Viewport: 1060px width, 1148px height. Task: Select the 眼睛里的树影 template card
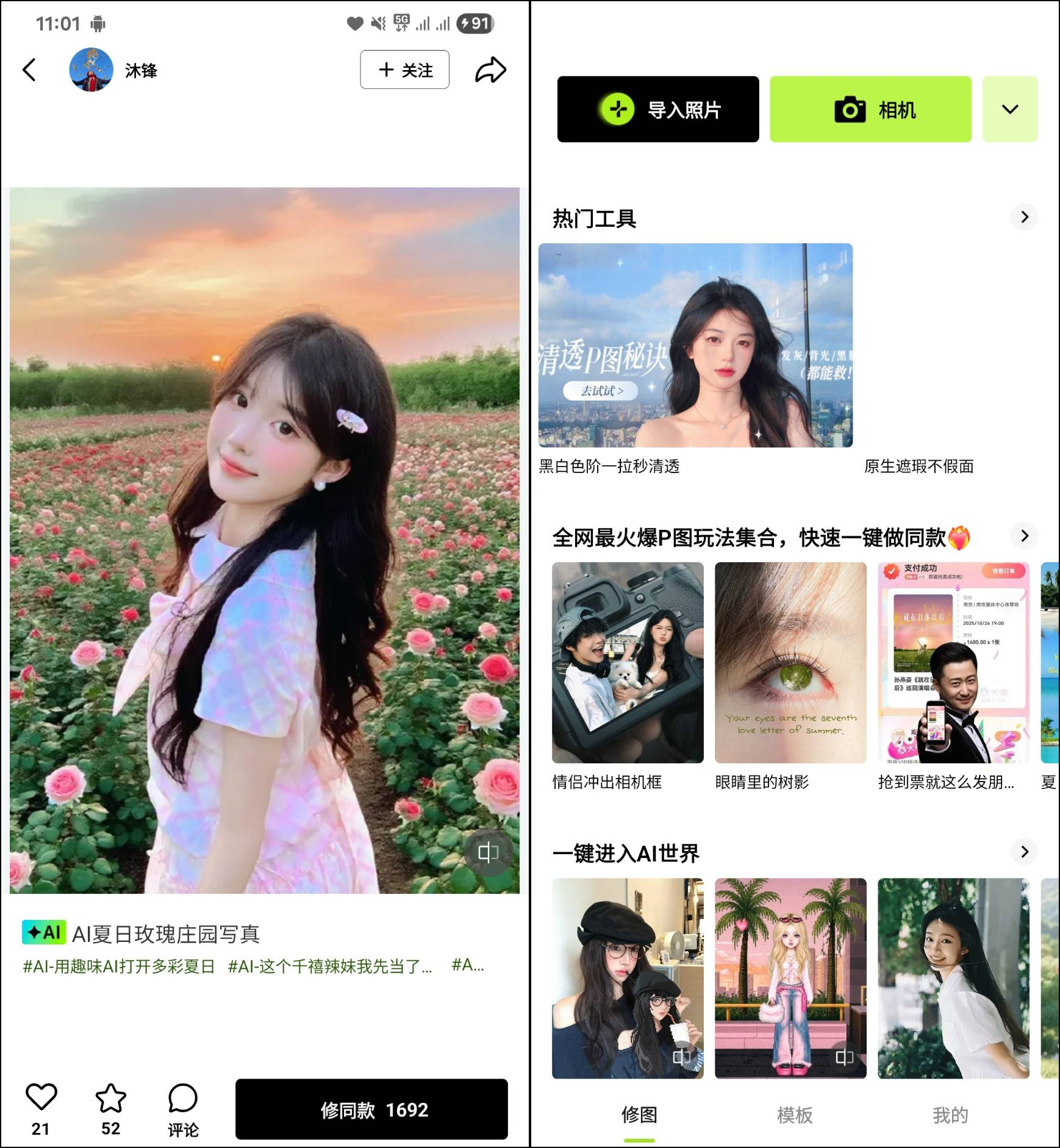(790, 663)
